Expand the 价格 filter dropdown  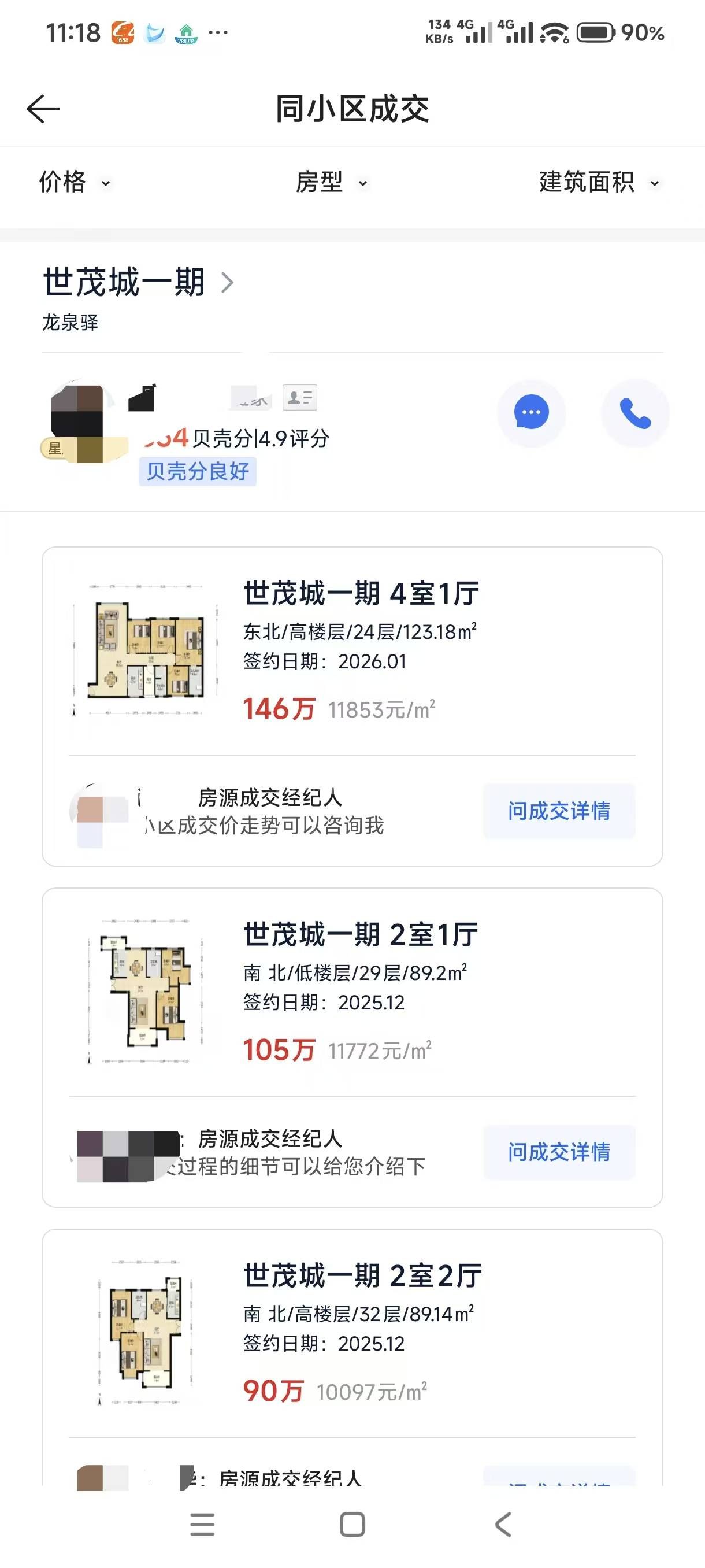tap(74, 182)
